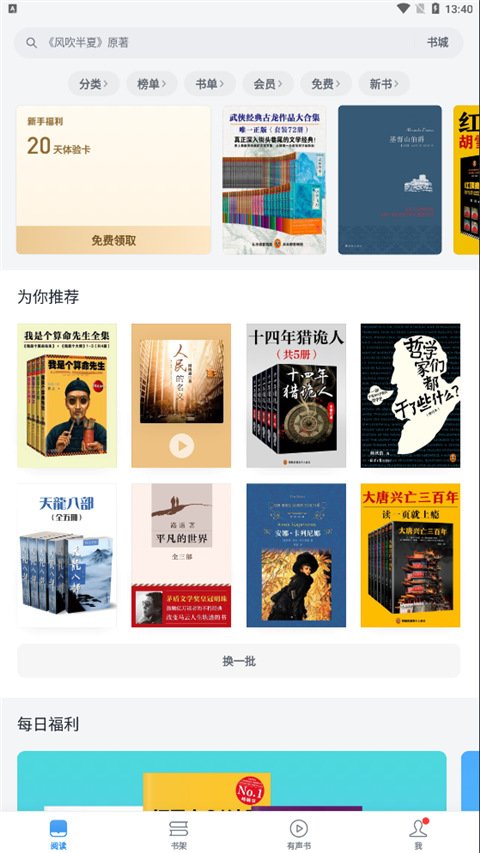The width and height of the screenshot is (480, 853).
Task: Select the 免费 chip
Action: click(x=325, y=84)
